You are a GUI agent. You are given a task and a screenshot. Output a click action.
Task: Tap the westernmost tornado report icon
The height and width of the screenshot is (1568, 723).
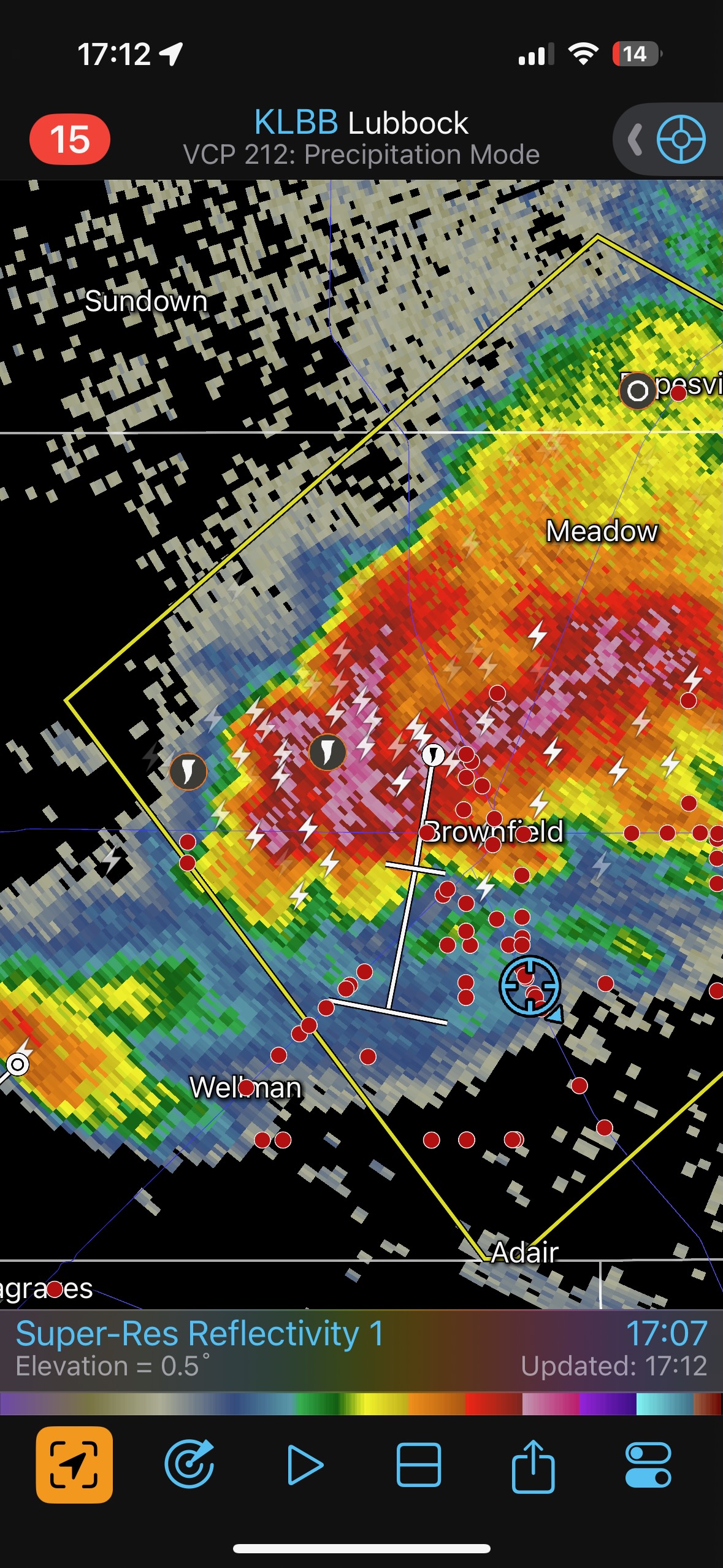click(x=188, y=771)
